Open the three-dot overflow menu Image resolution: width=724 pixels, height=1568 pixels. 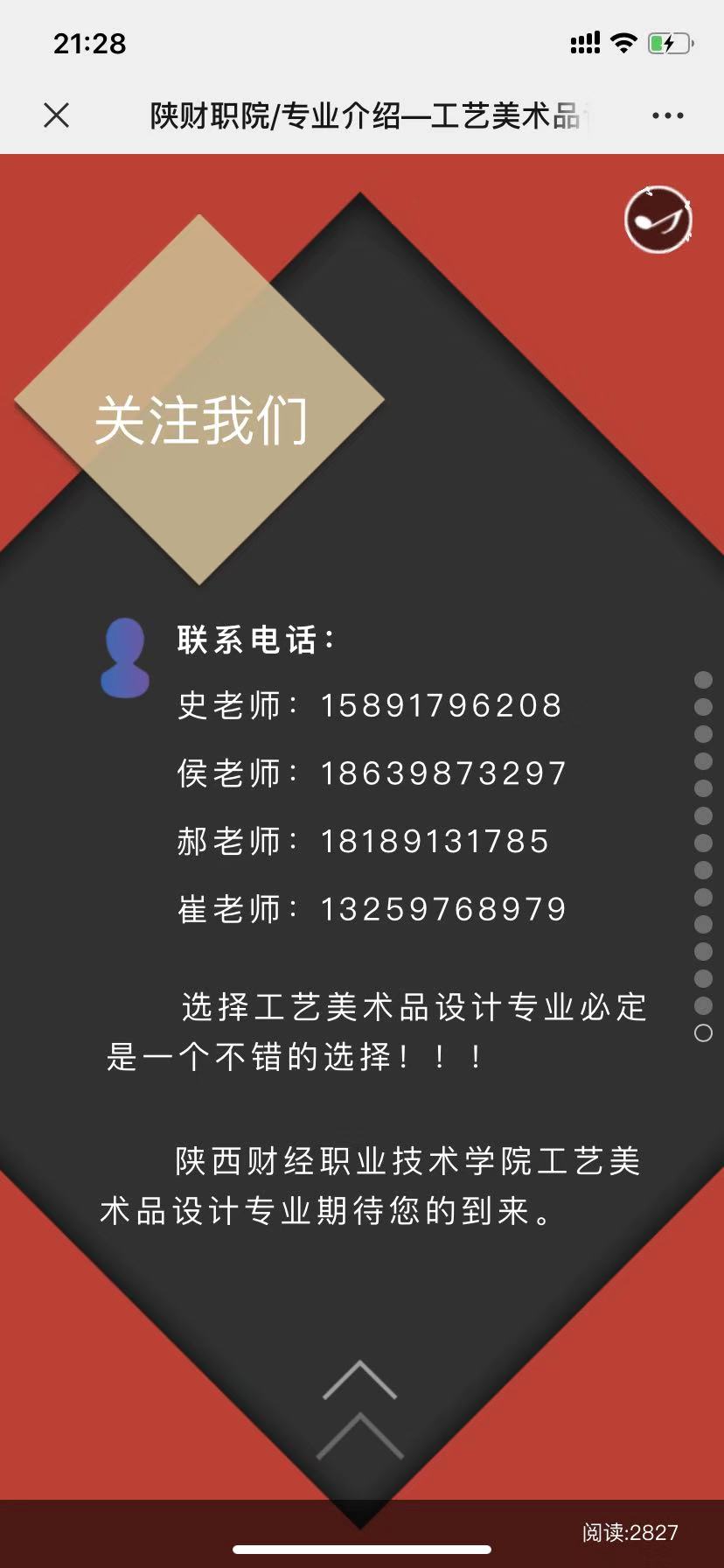pos(667,115)
